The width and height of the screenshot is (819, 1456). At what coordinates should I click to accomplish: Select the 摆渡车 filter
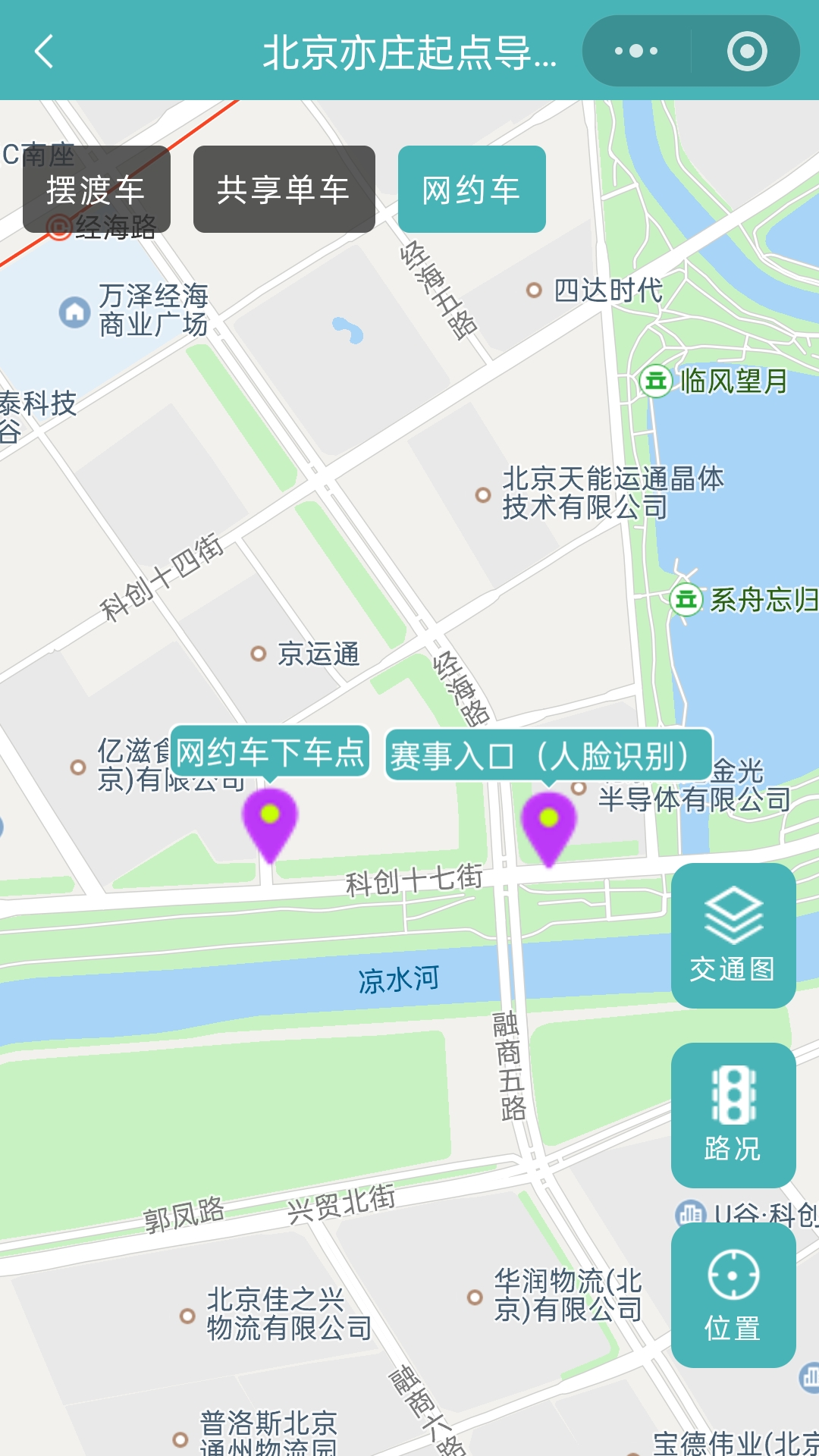[x=96, y=190]
